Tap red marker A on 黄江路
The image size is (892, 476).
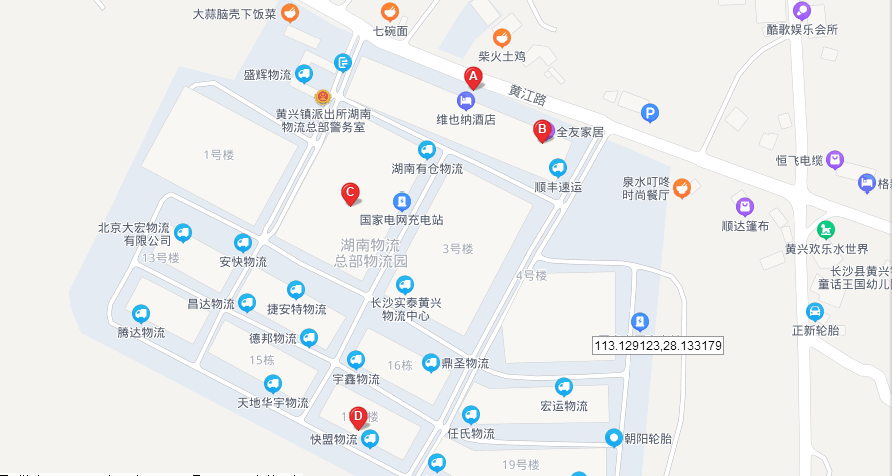pyautogui.click(x=473, y=77)
